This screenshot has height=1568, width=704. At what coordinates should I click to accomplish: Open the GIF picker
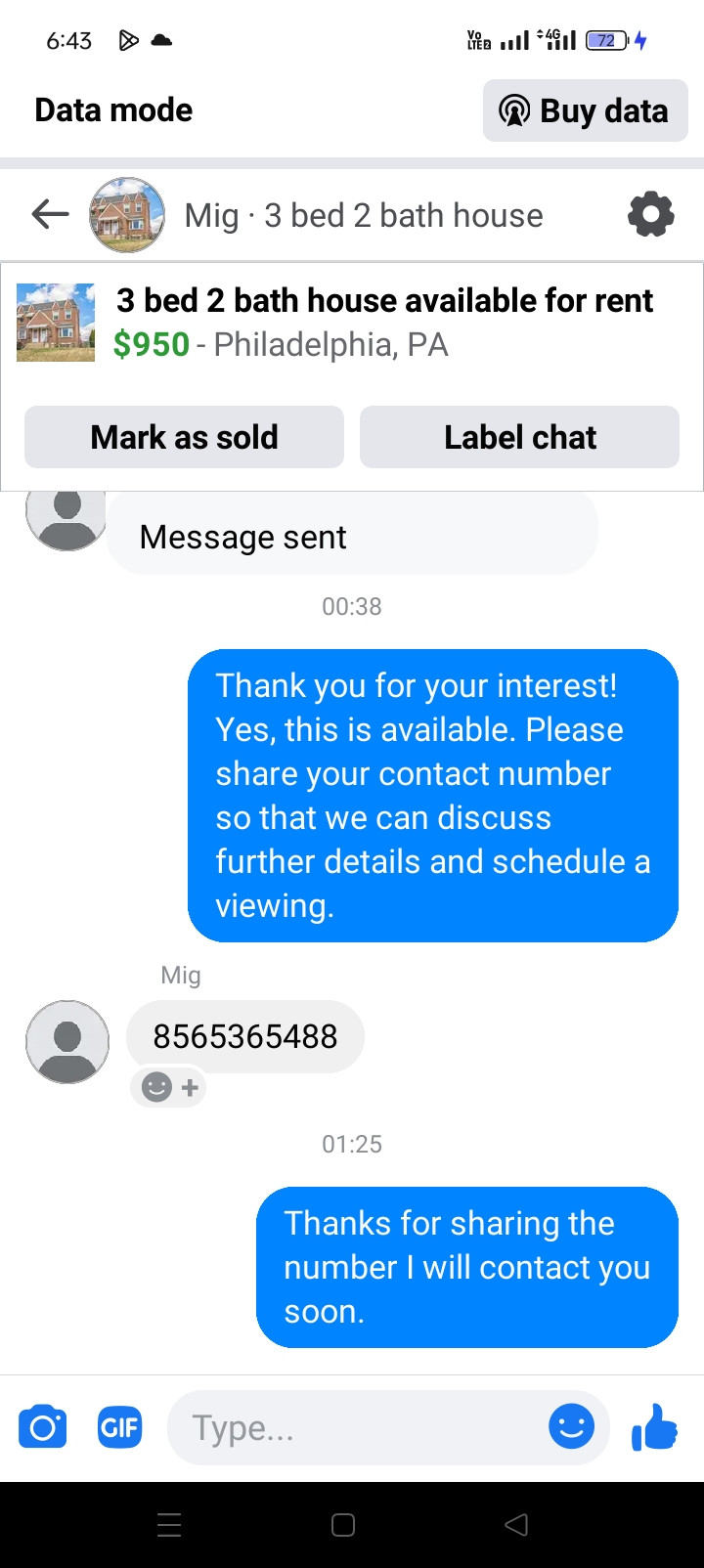pyautogui.click(x=119, y=1428)
